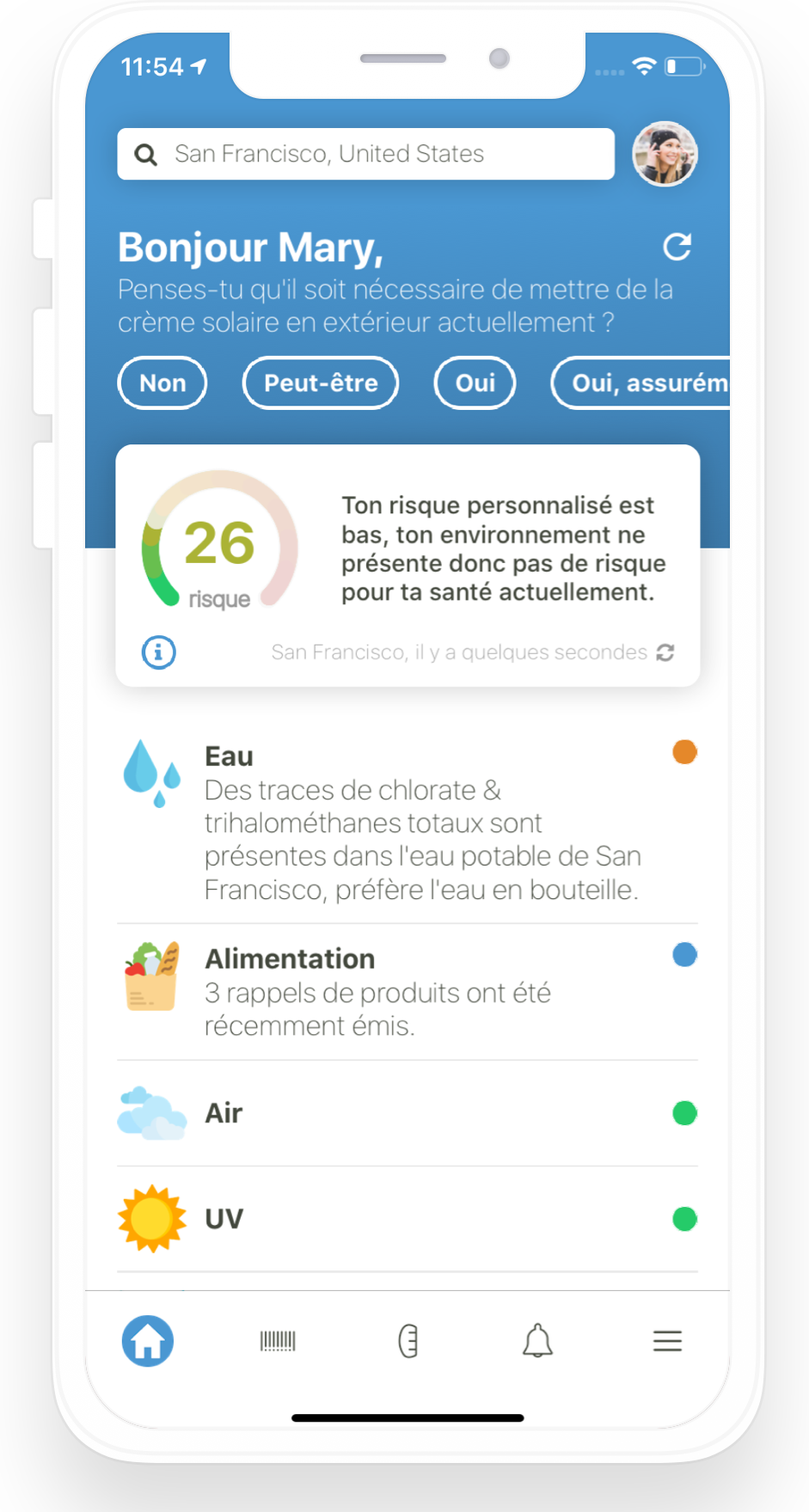
Task: Open the hamburger menu tab
Action: (667, 1341)
